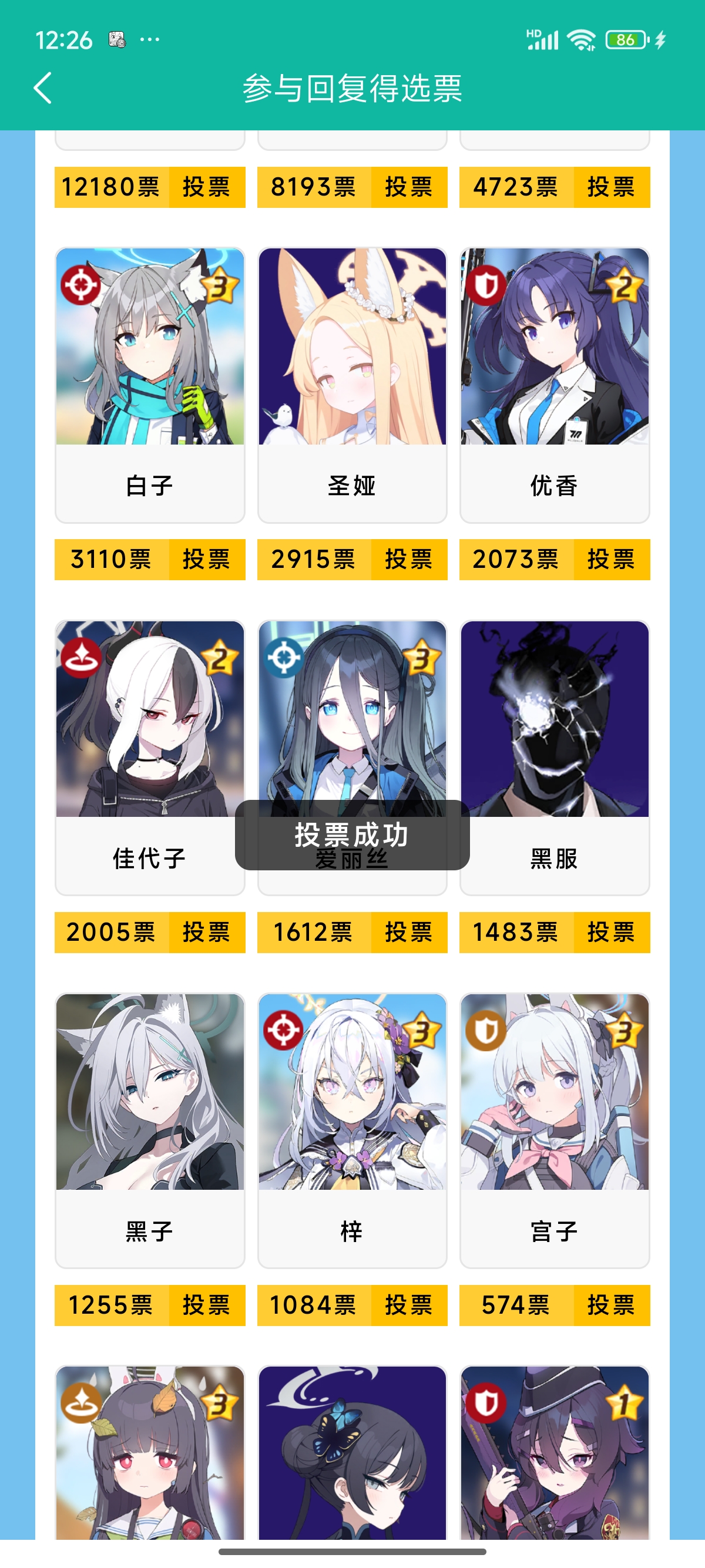
Task: Cast a vote for 宫子
Action: click(610, 1305)
